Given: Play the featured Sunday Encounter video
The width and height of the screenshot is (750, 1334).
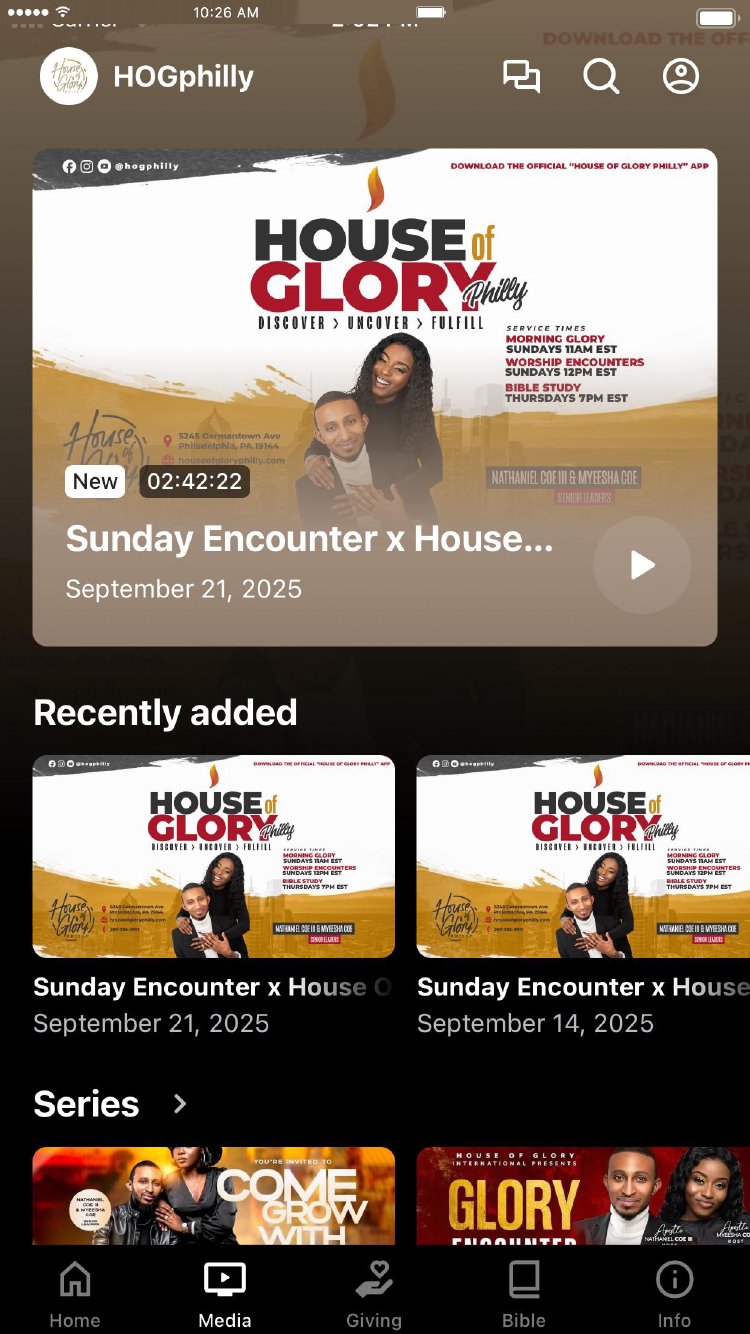Looking at the screenshot, I should pos(642,565).
